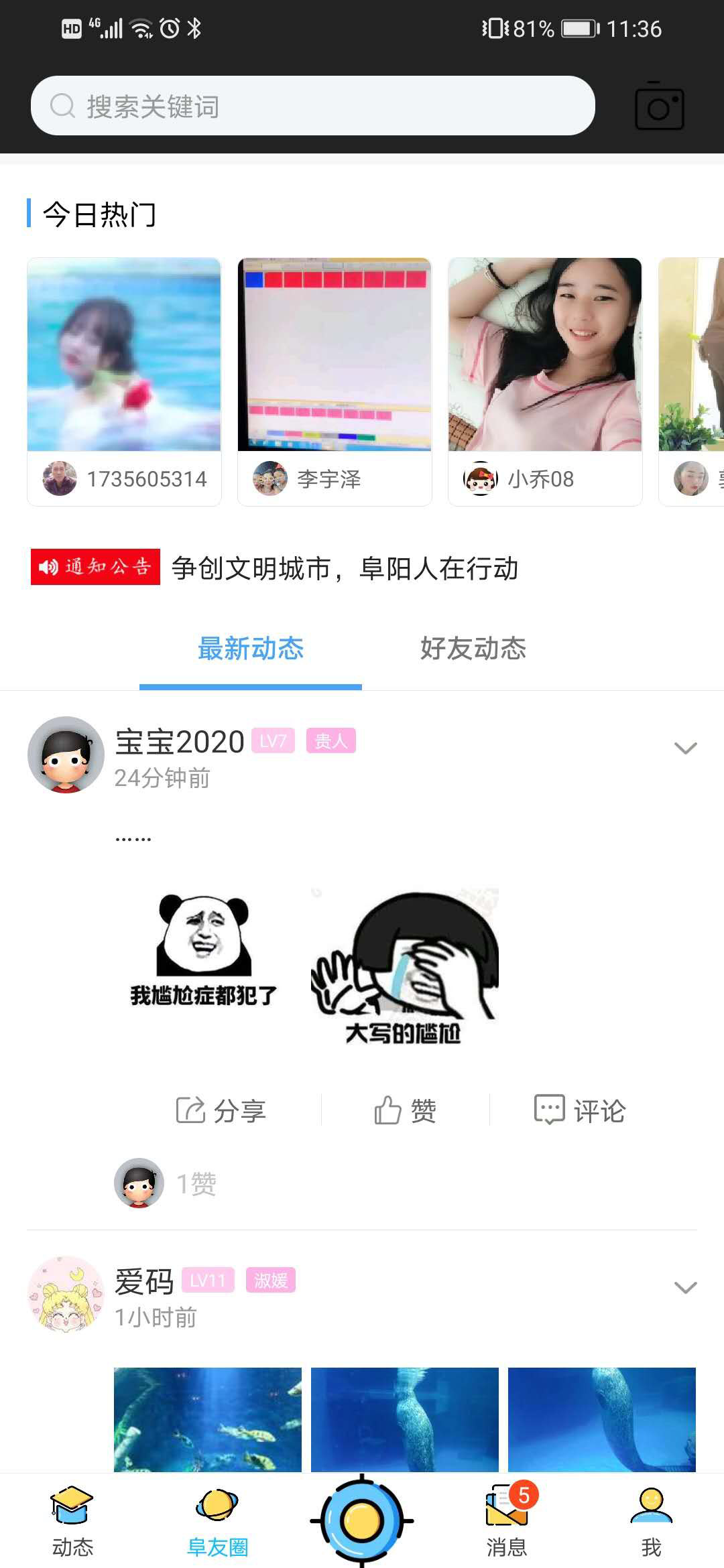Image resolution: width=724 pixels, height=1568 pixels.
Task: Switch to the 我 profile tab
Action: click(x=651, y=1521)
